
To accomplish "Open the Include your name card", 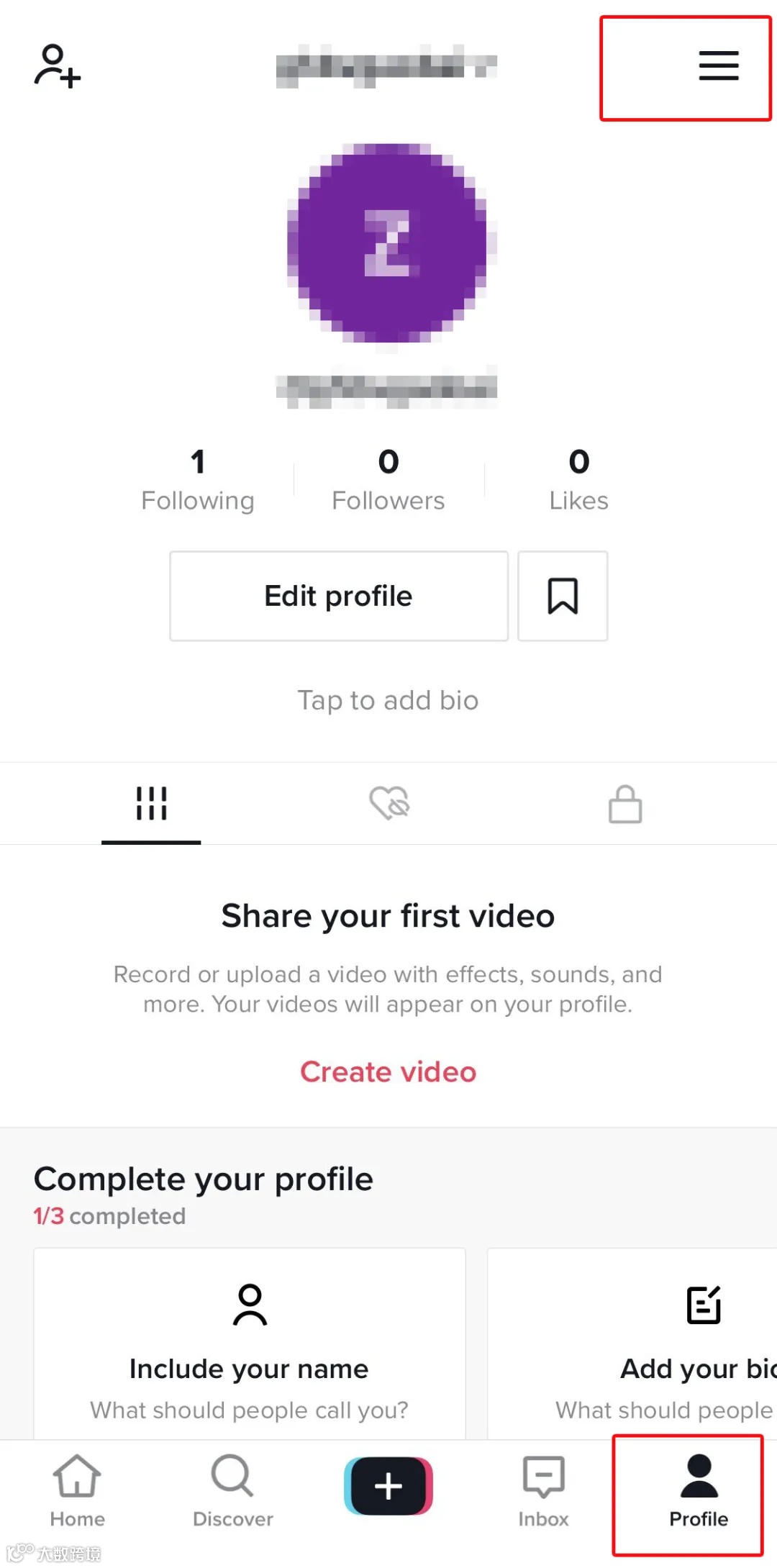I will [249, 1344].
